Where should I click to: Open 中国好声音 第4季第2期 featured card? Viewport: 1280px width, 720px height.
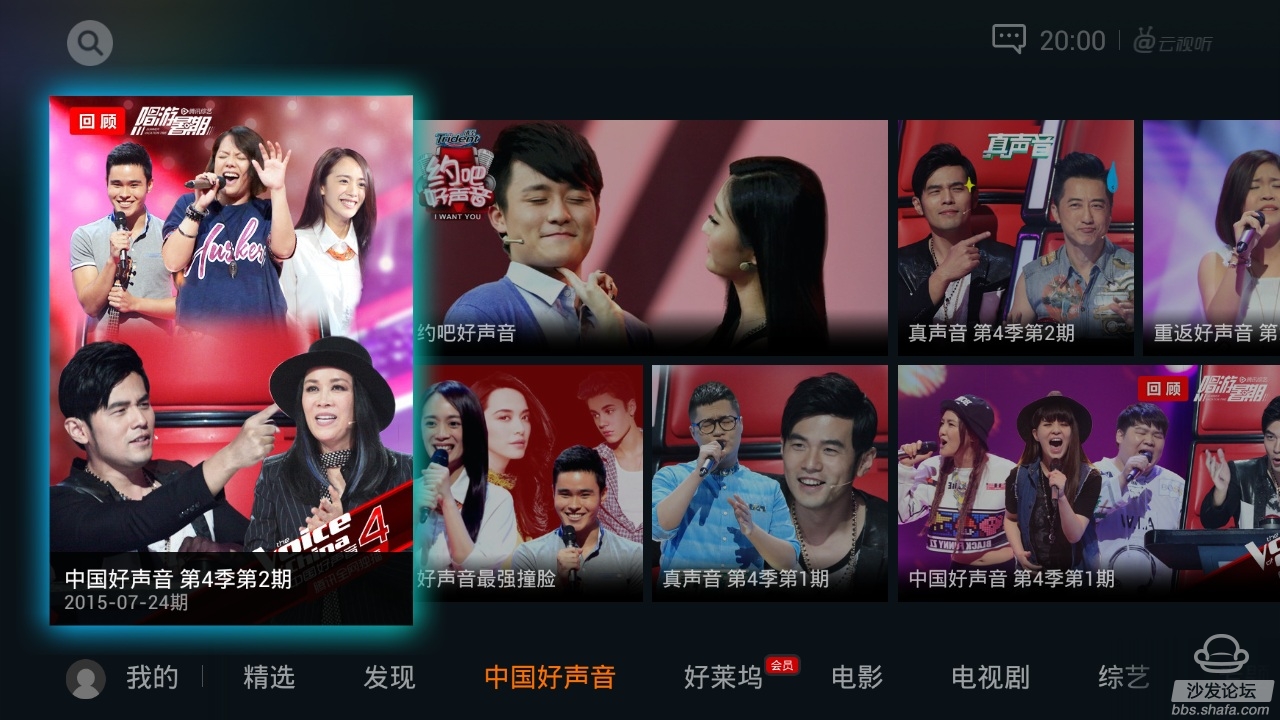point(231,360)
